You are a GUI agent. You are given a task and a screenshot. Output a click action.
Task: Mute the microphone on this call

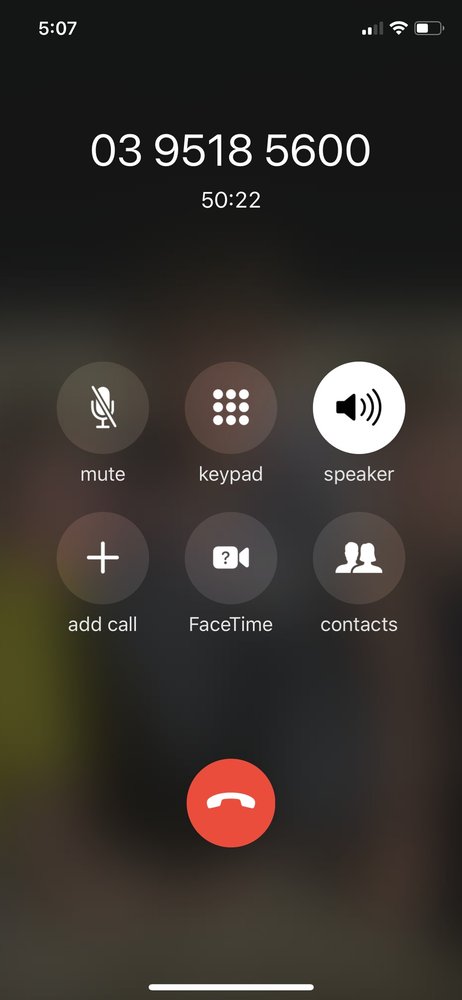pos(103,408)
